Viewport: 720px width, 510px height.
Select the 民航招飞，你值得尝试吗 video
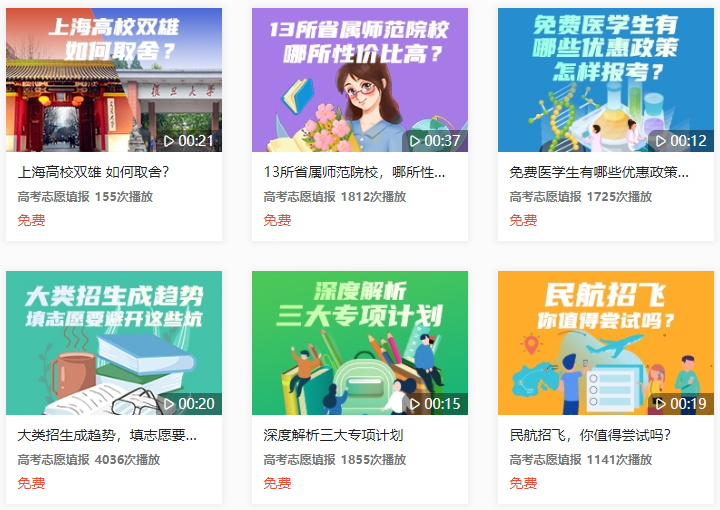coord(606,344)
